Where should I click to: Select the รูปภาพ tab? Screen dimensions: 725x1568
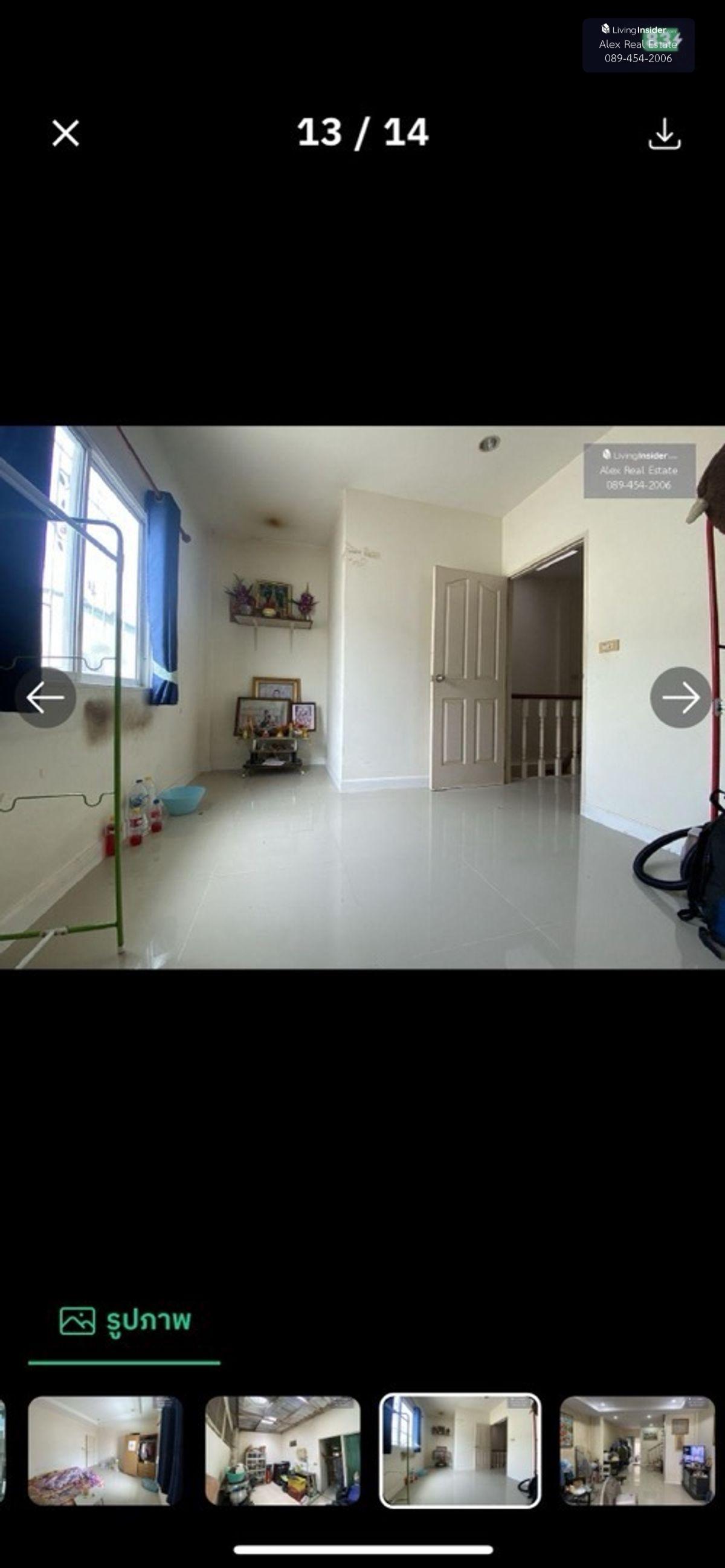click(125, 1321)
